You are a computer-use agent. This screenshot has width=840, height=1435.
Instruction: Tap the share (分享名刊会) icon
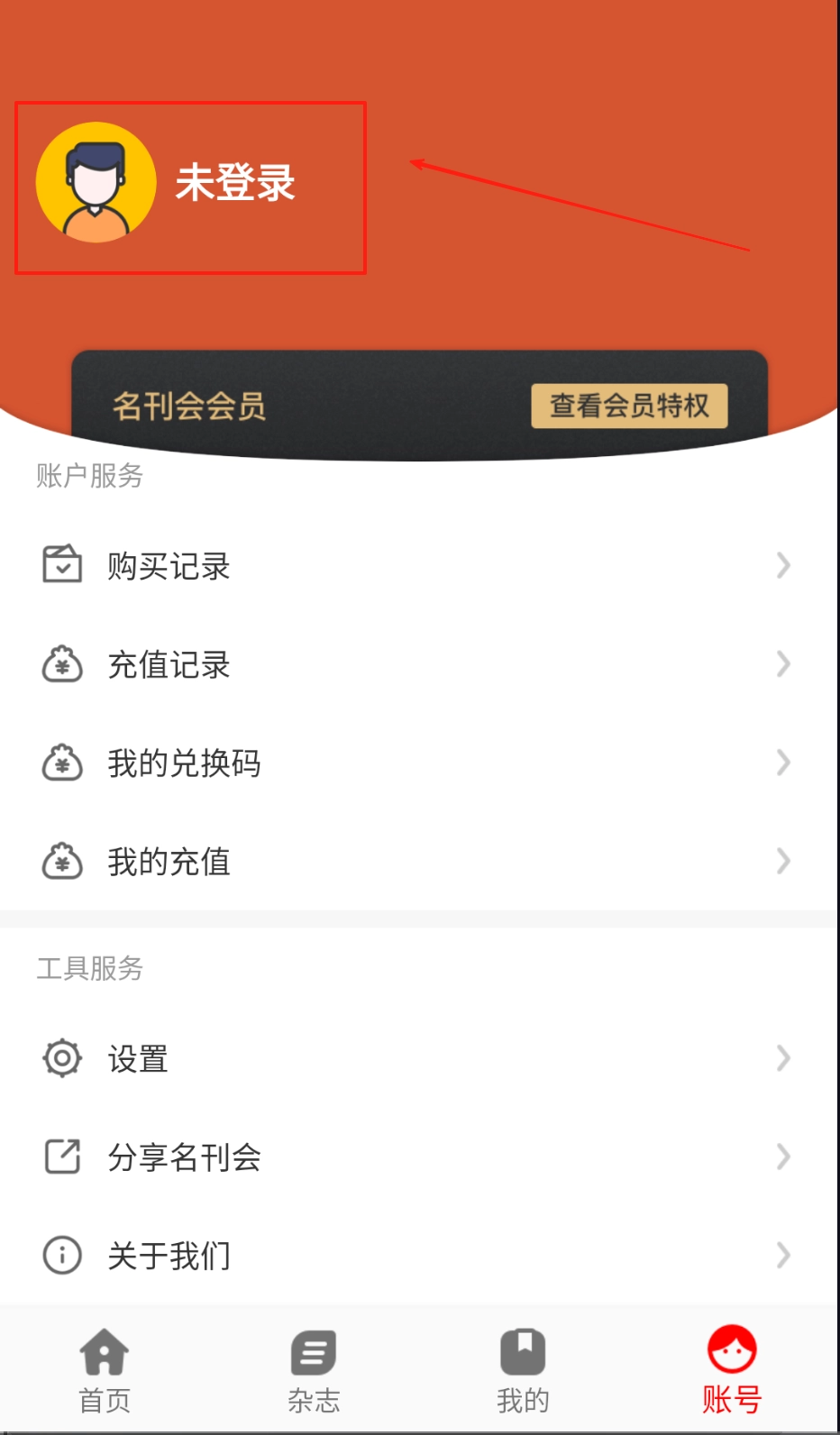61,1157
